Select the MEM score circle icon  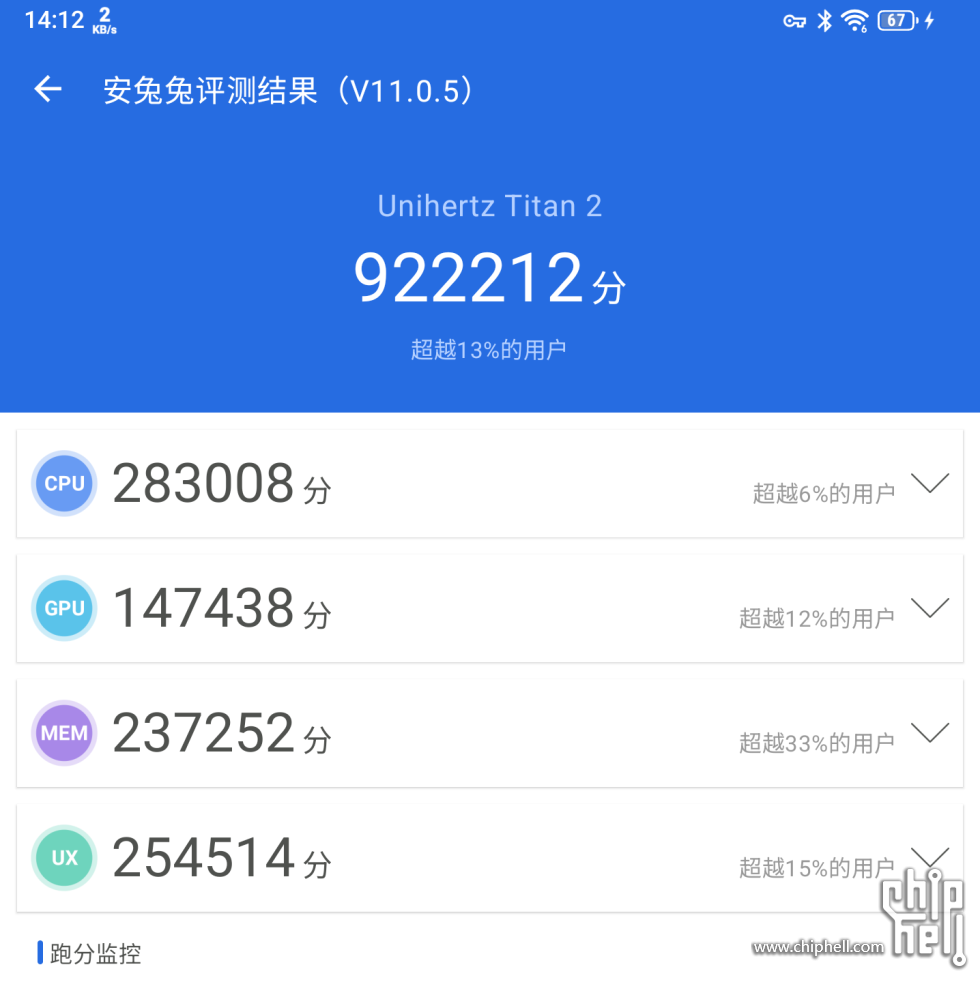click(63, 733)
